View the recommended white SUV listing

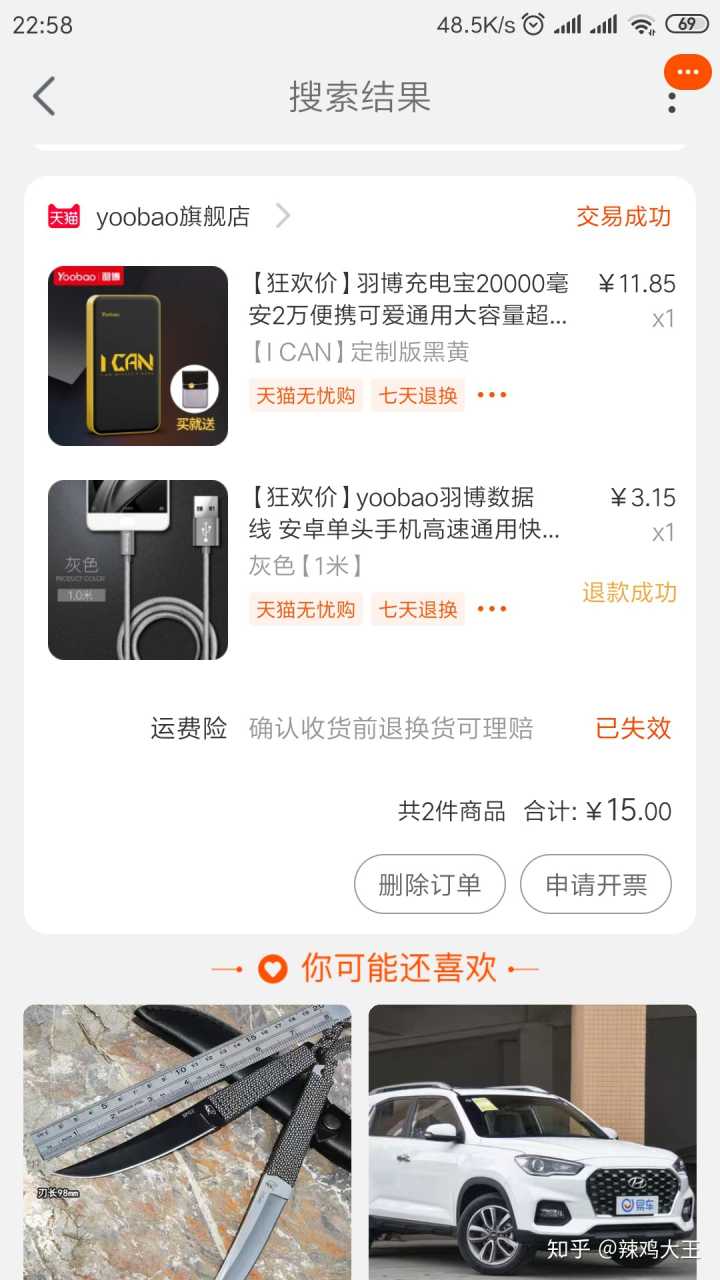532,1141
